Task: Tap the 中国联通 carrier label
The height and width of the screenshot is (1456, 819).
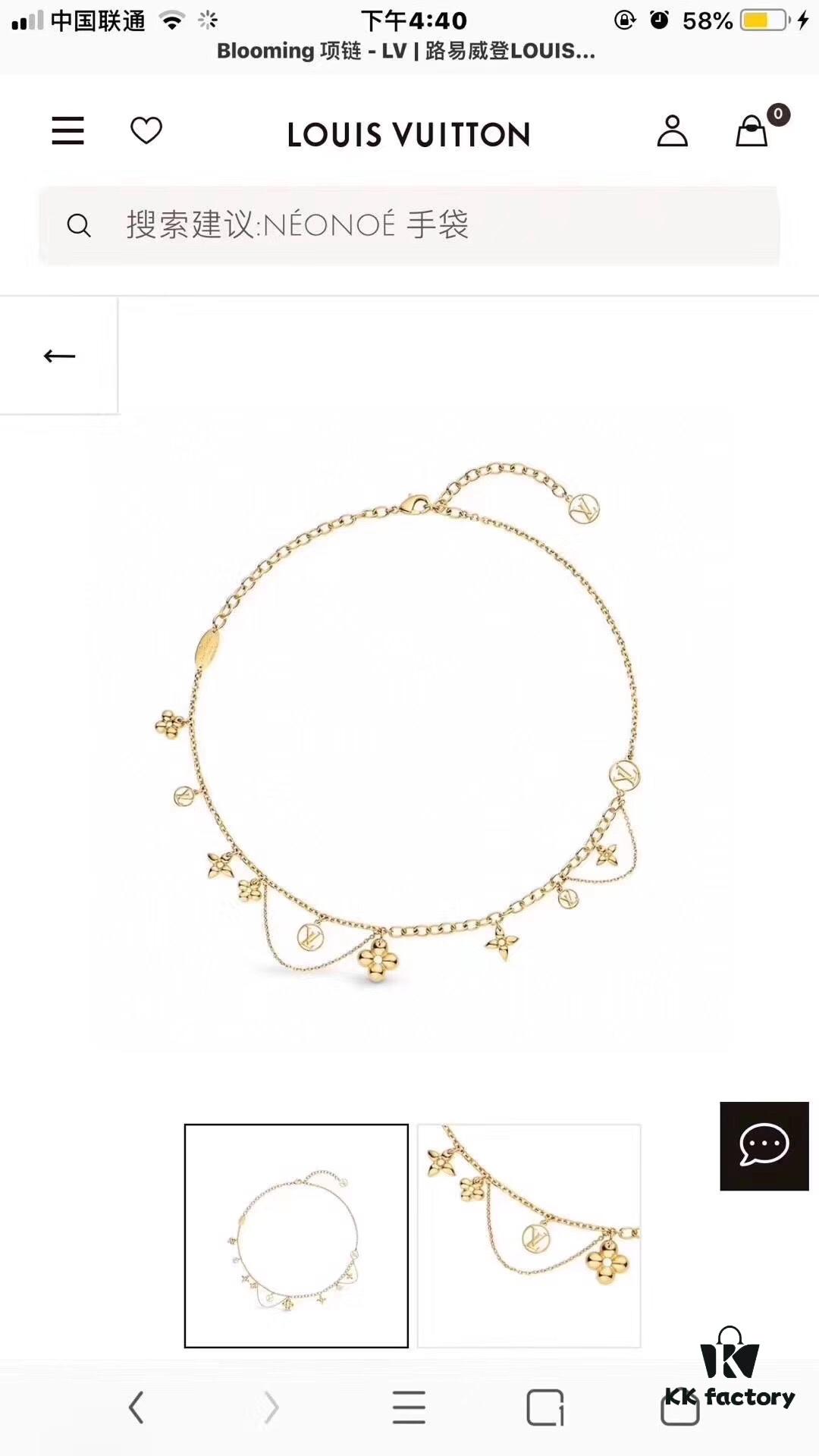Action: pos(99,21)
